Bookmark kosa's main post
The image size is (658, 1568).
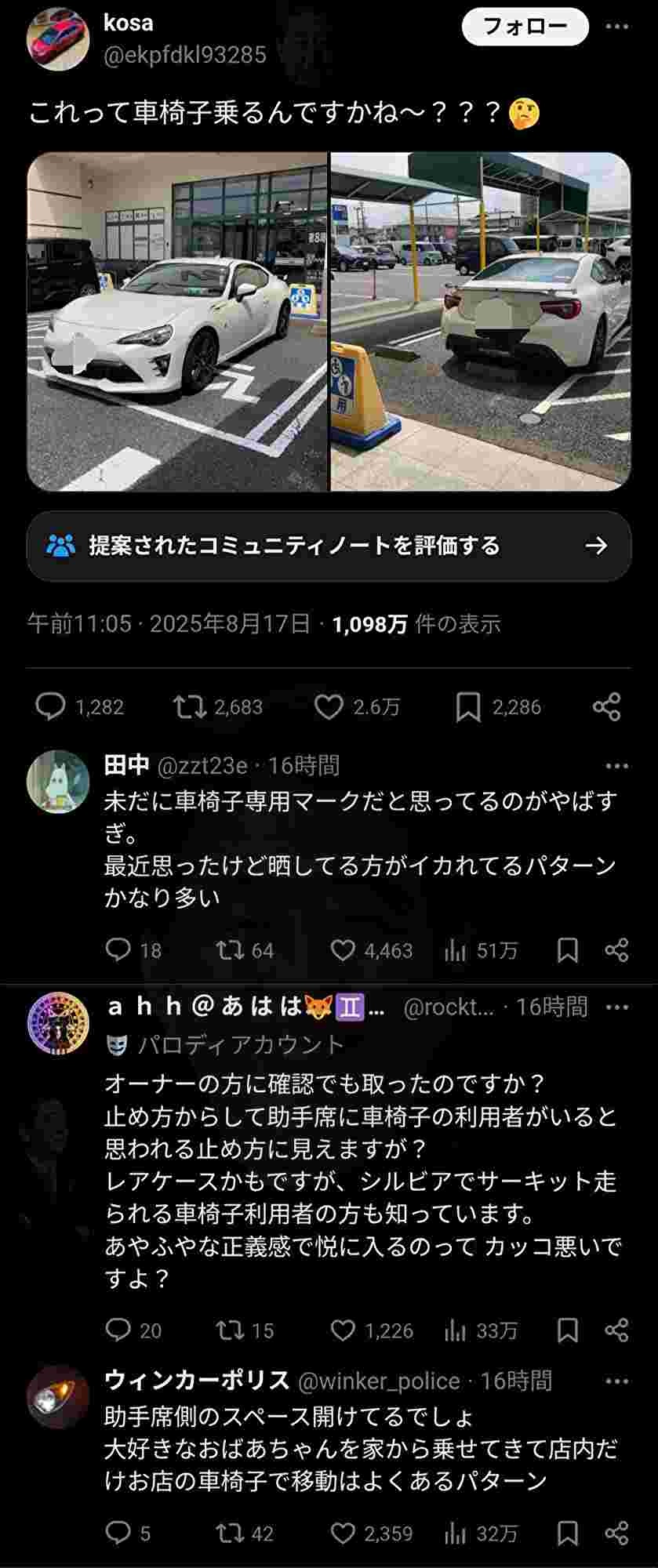tap(468, 707)
